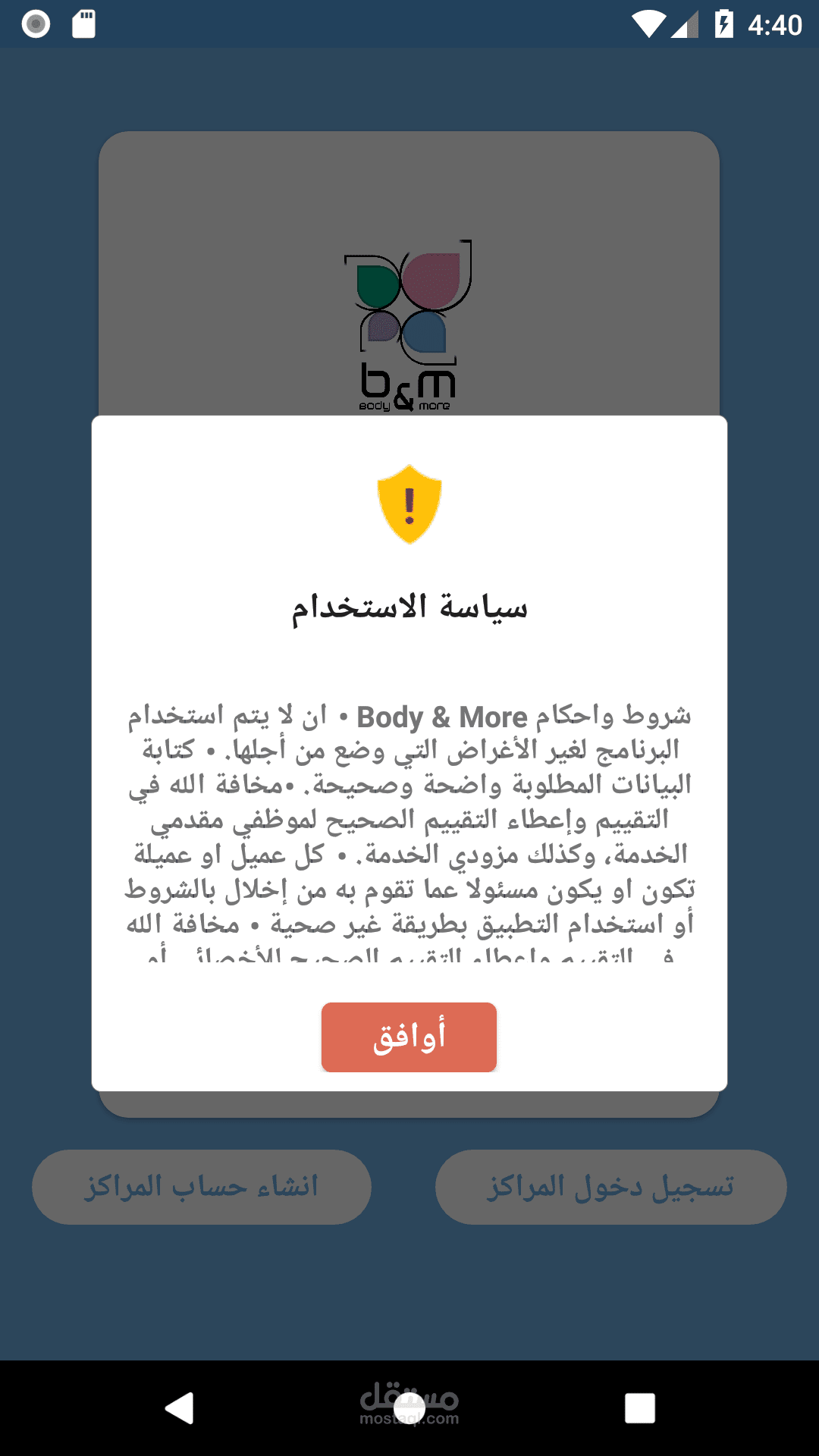Open انشاء حساب المراكز create centers account
This screenshot has width=819, height=1456.
(202, 1187)
